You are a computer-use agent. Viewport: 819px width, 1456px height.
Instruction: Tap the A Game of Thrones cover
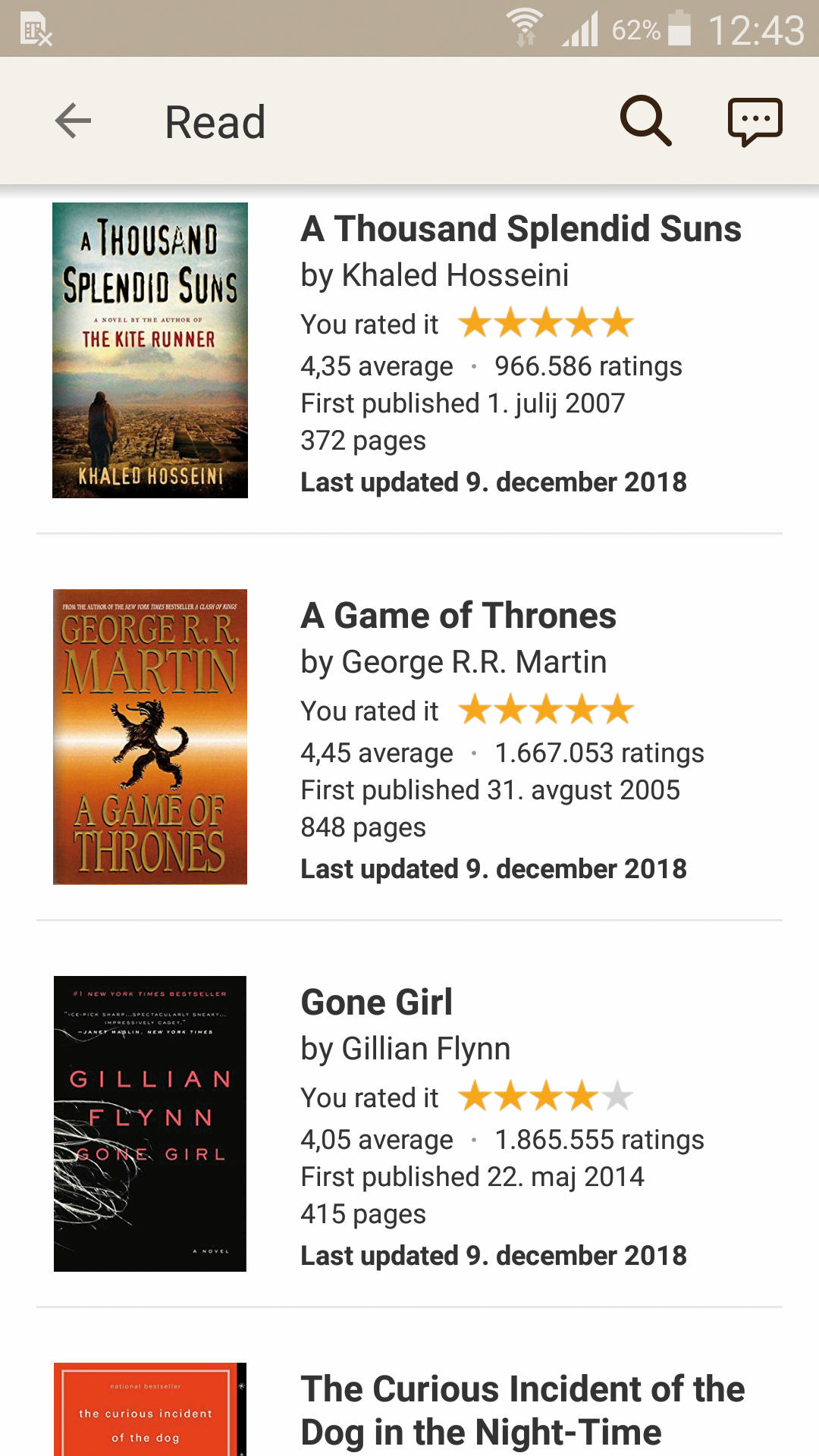click(150, 737)
